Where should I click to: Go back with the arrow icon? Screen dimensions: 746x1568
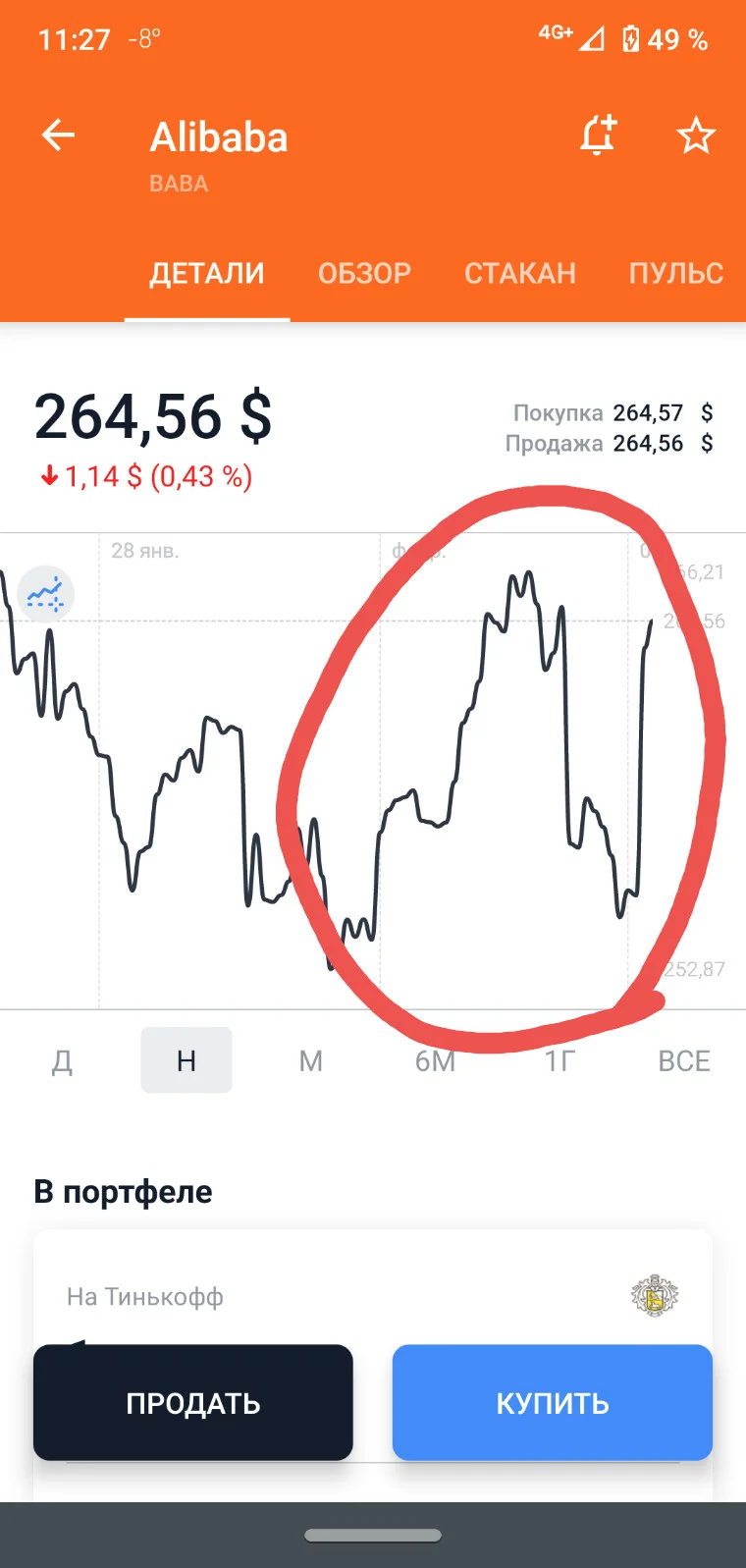point(58,135)
